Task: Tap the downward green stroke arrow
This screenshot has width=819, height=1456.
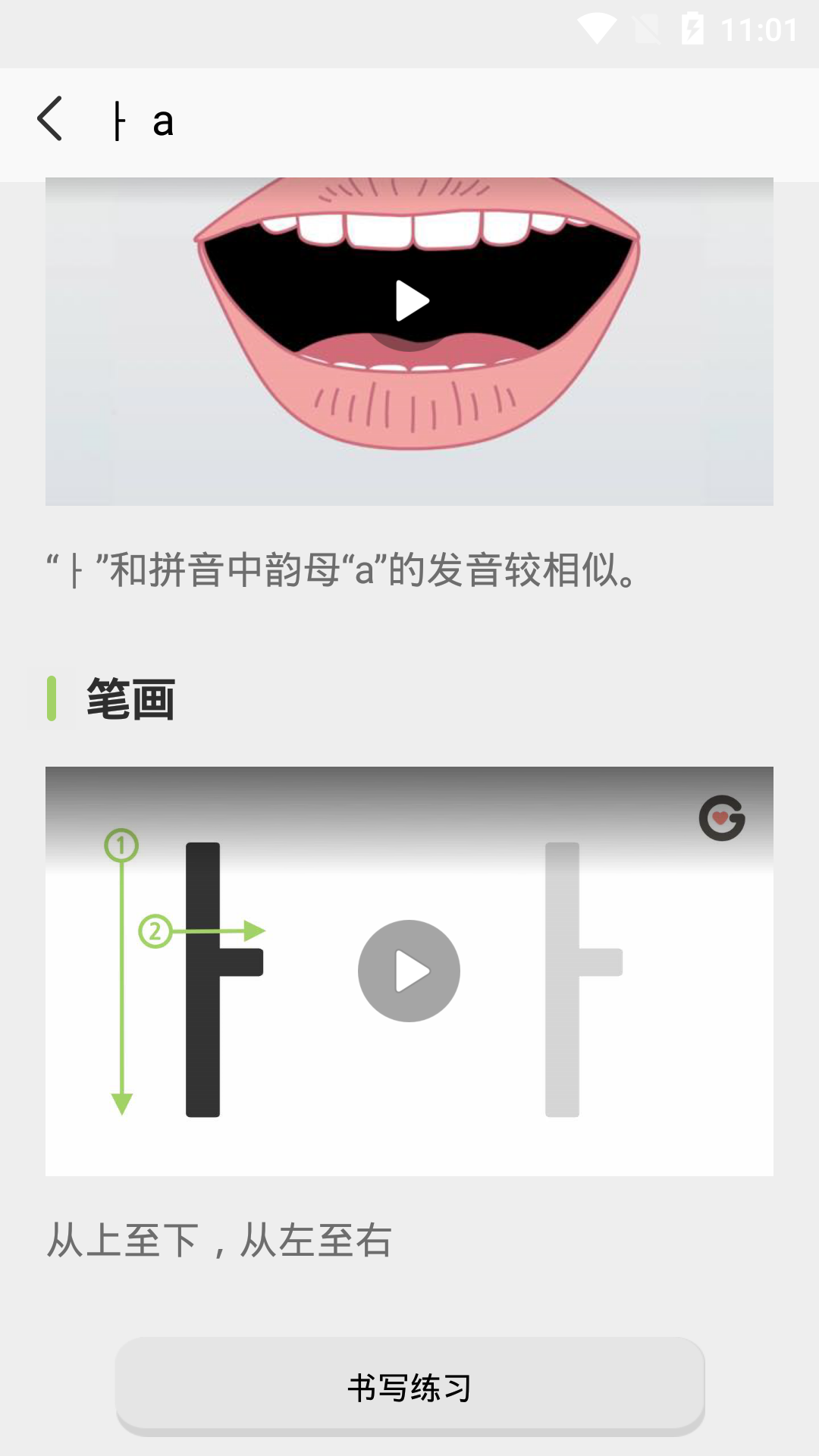Action: (121, 1092)
